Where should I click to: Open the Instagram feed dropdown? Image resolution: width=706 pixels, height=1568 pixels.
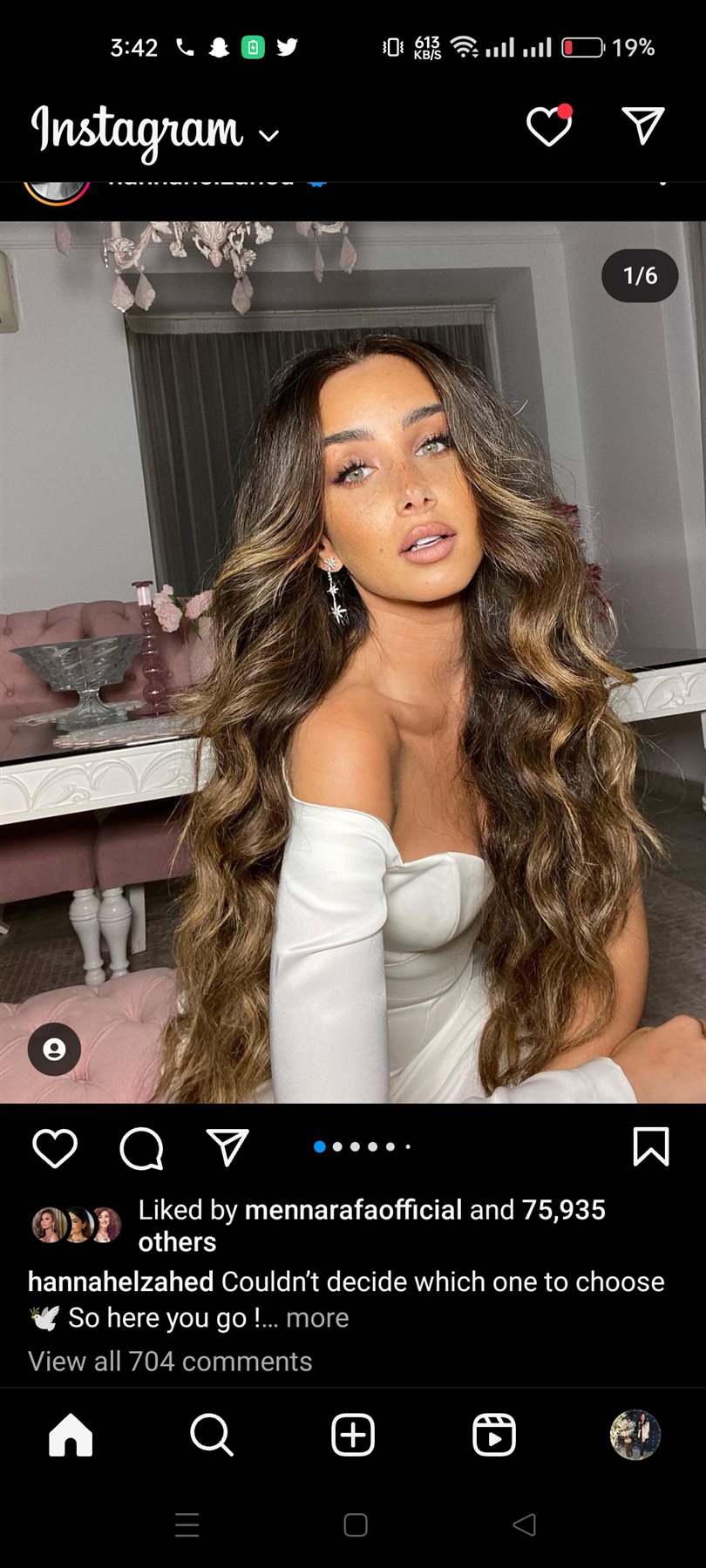[x=268, y=135]
